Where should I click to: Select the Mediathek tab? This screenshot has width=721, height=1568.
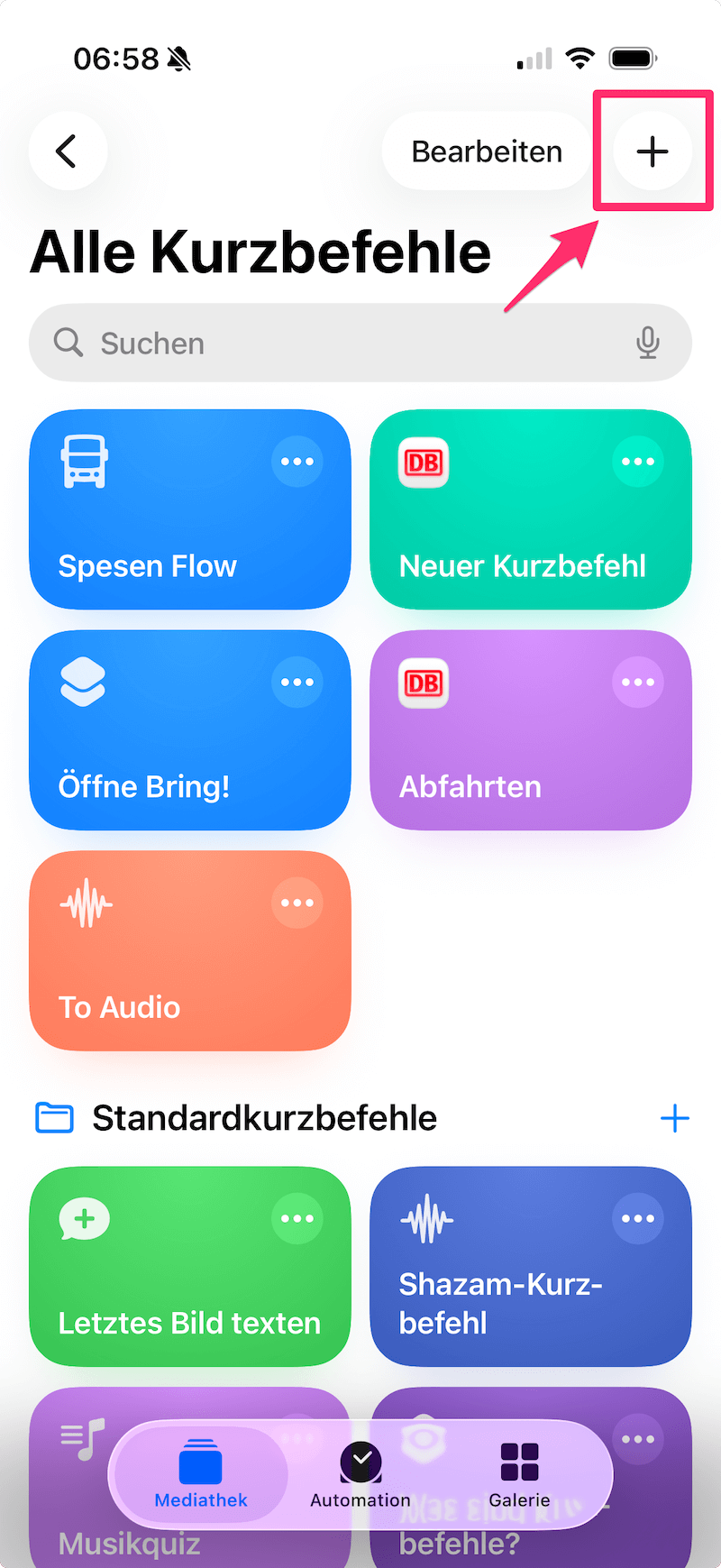pyautogui.click(x=202, y=1474)
